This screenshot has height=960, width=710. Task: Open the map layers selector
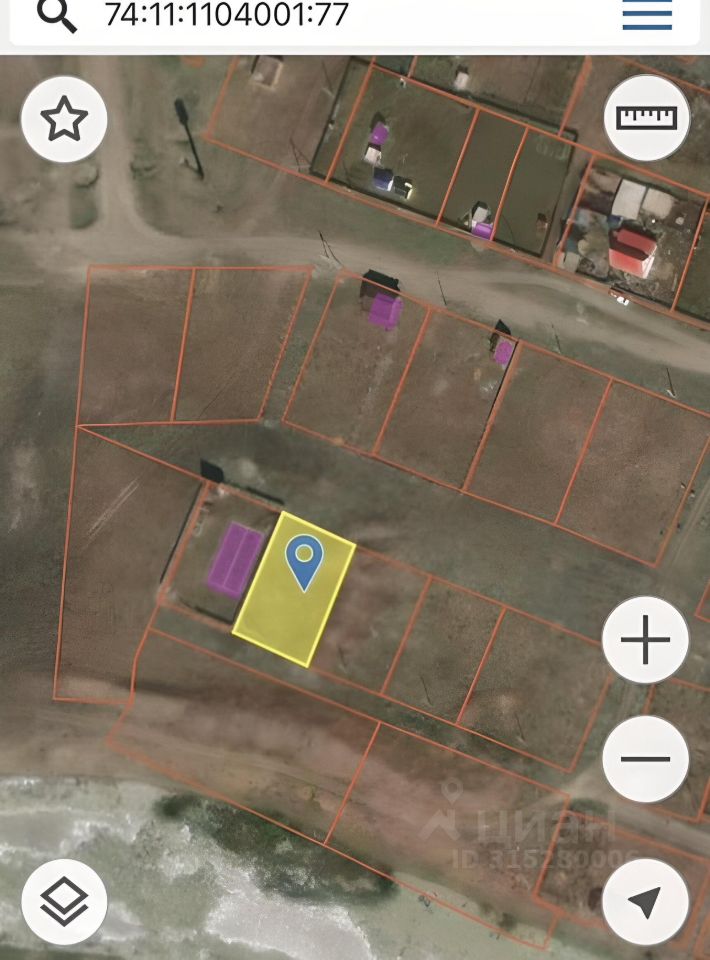click(64, 902)
